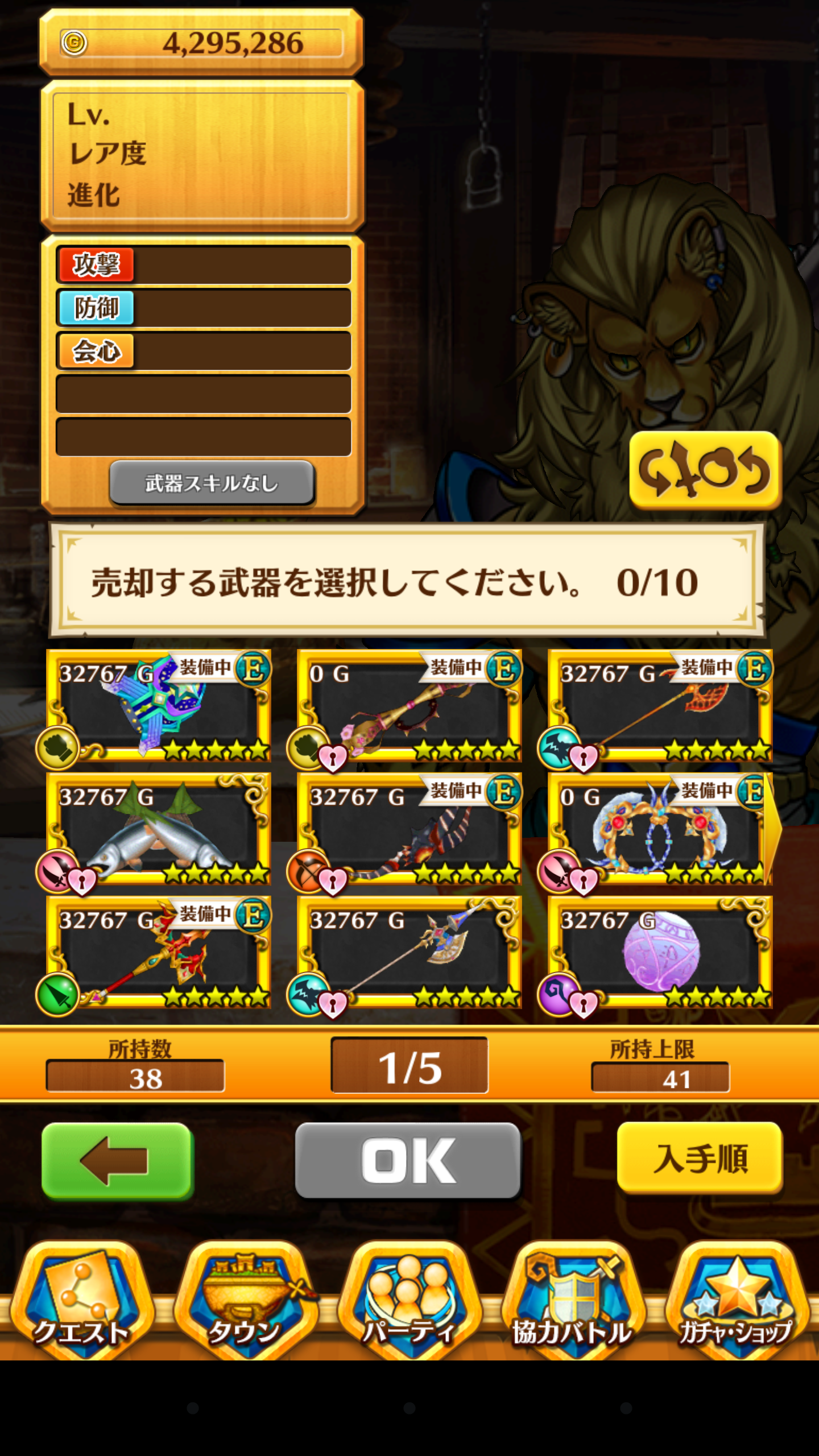
Task: Select the twin fish weapon
Action: (158, 829)
